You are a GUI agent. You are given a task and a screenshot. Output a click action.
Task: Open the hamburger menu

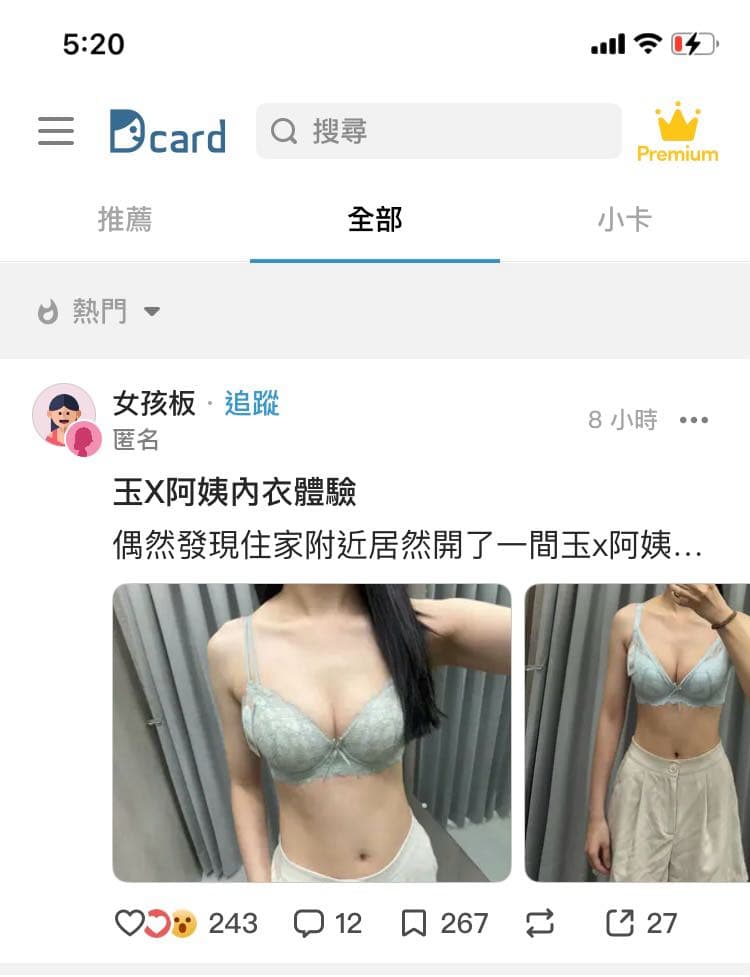(55, 131)
